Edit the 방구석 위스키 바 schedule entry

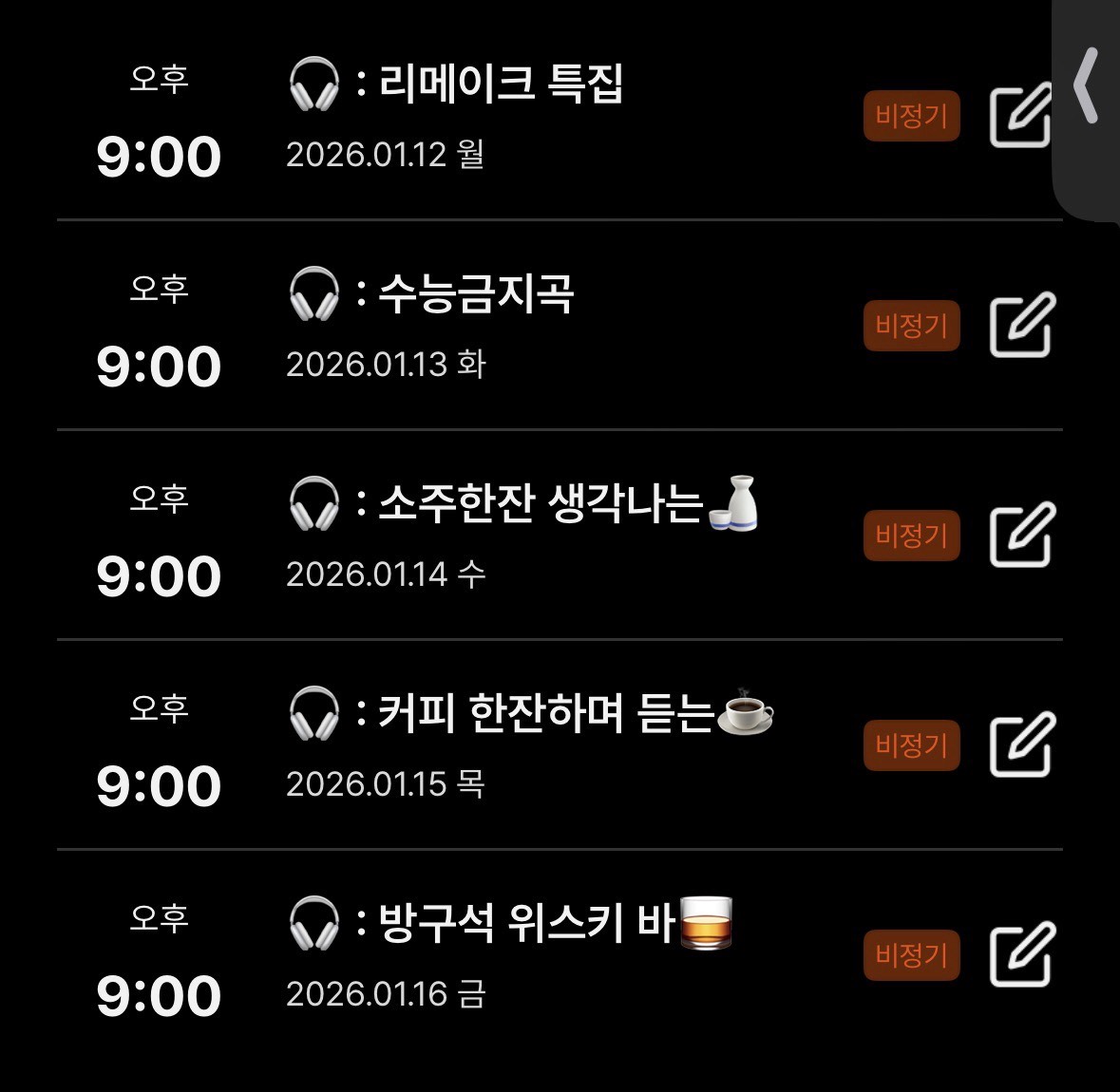1022,955
